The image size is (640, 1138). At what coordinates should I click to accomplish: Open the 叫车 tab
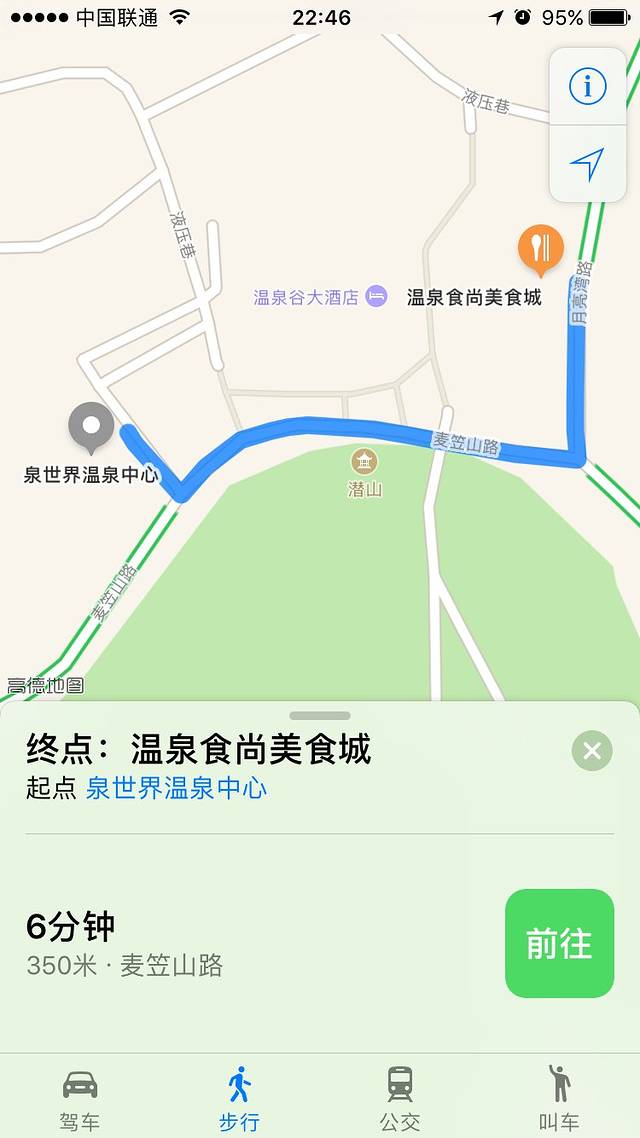pyautogui.click(x=559, y=1097)
